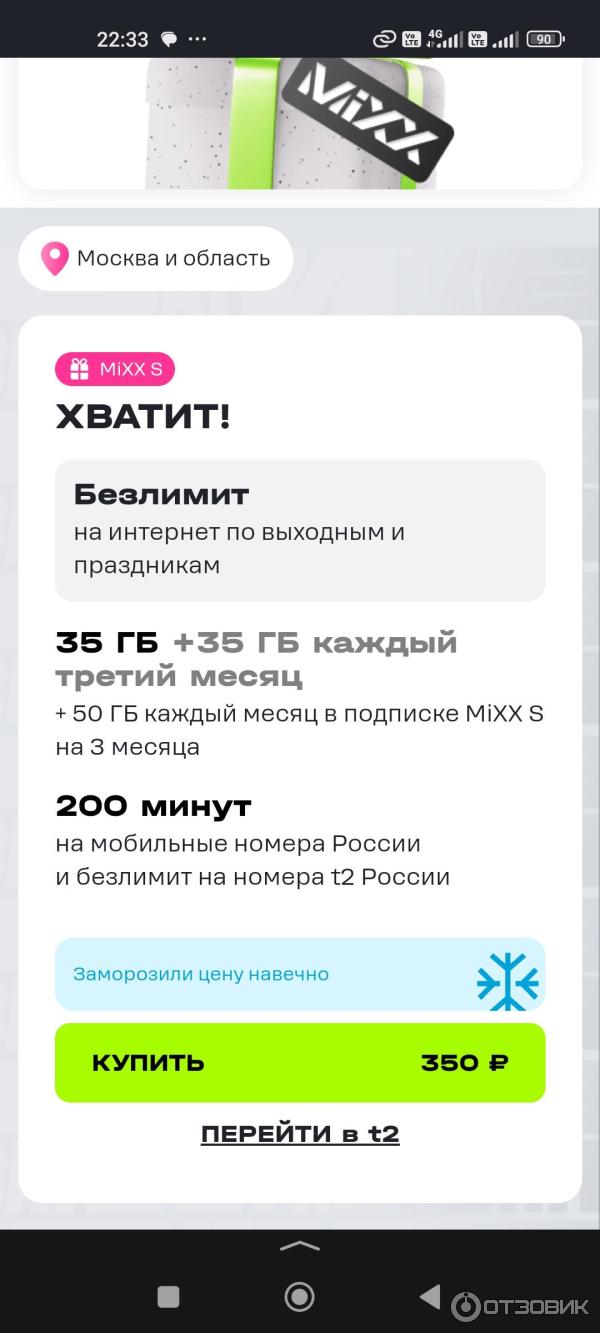Go to the home screen
600x1333 pixels.
pyautogui.click(x=299, y=1297)
